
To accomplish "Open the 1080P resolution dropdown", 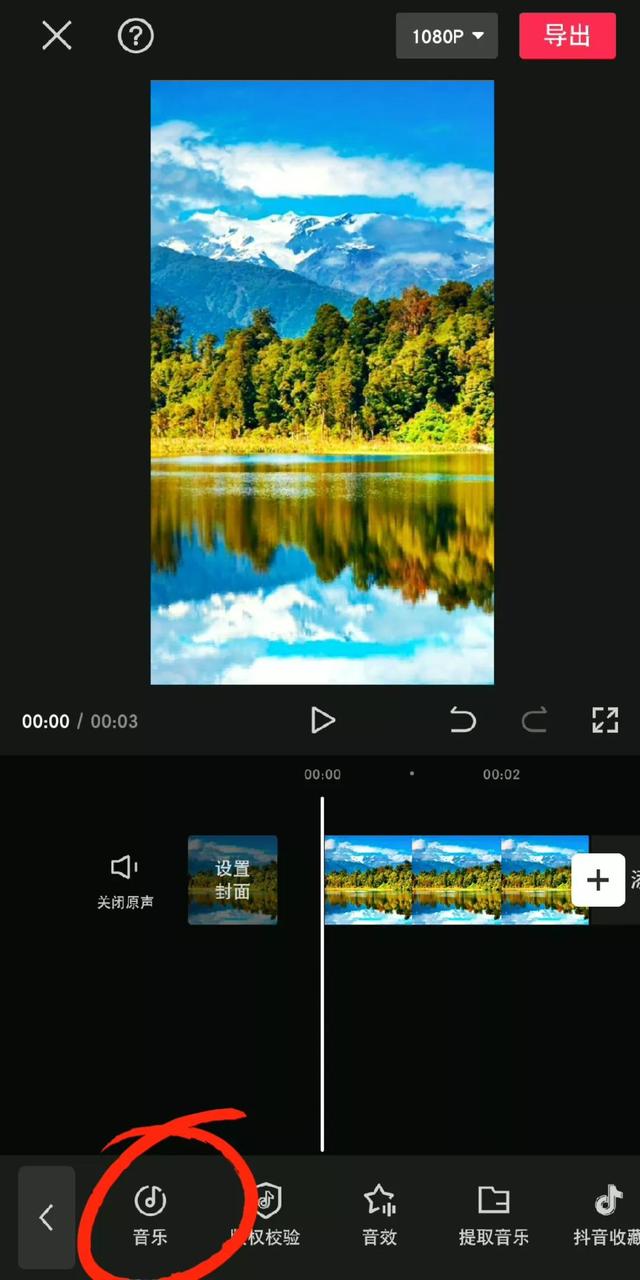I will pyautogui.click(x=447, y=37).
